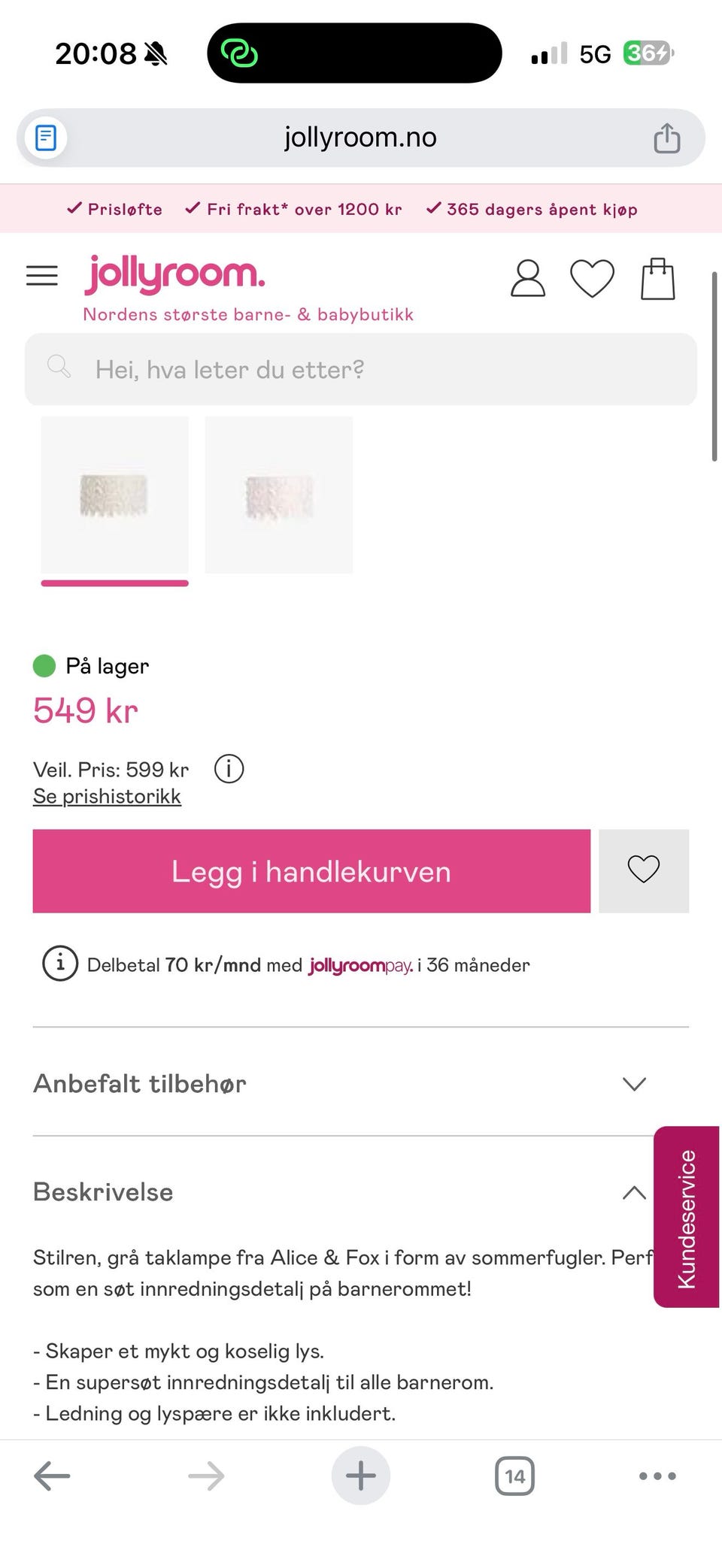This screenshot has height=1568, width=722.
Task: Tap the magnifying glass in the search bar
Action: pyautogui.click(x=59, y=368)
